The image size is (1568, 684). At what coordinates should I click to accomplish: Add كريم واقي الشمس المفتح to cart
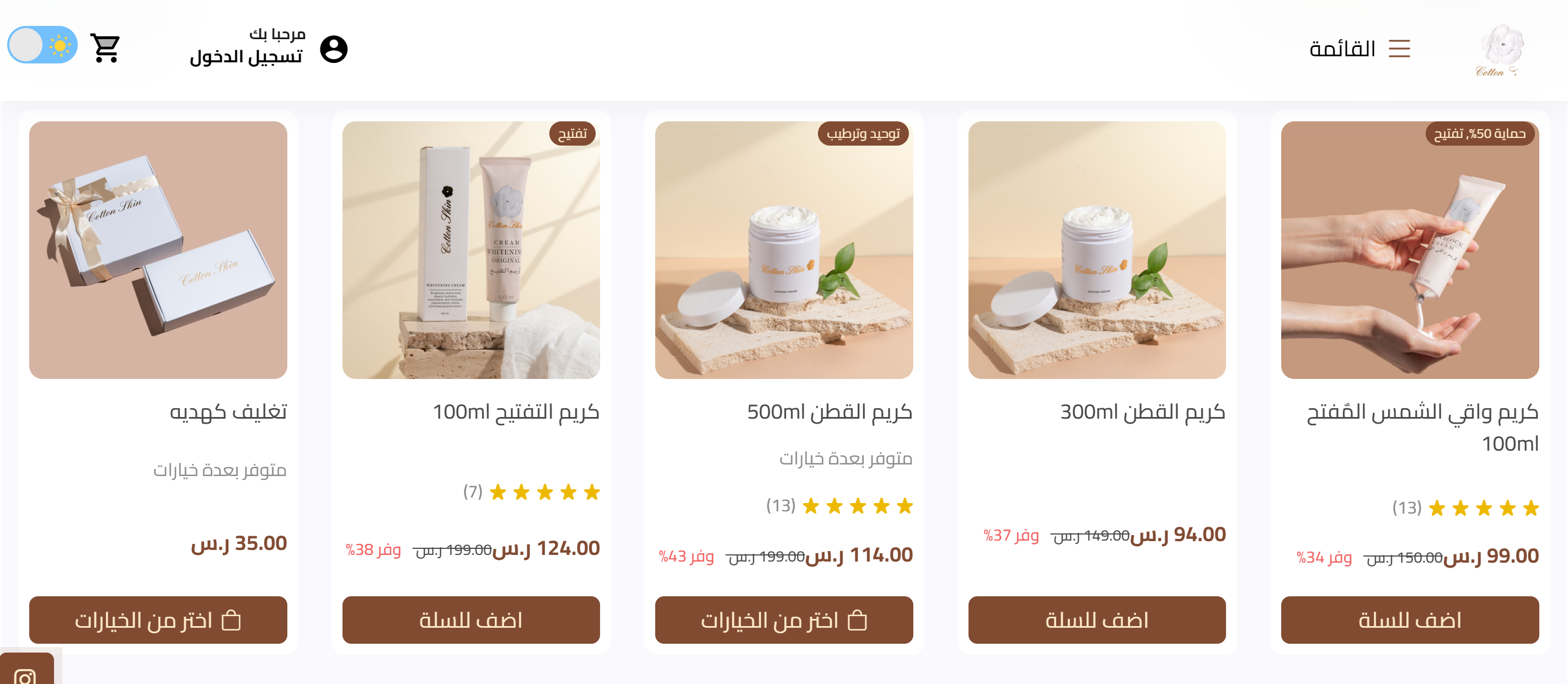pyautogui.click(x=1409, y=619)
